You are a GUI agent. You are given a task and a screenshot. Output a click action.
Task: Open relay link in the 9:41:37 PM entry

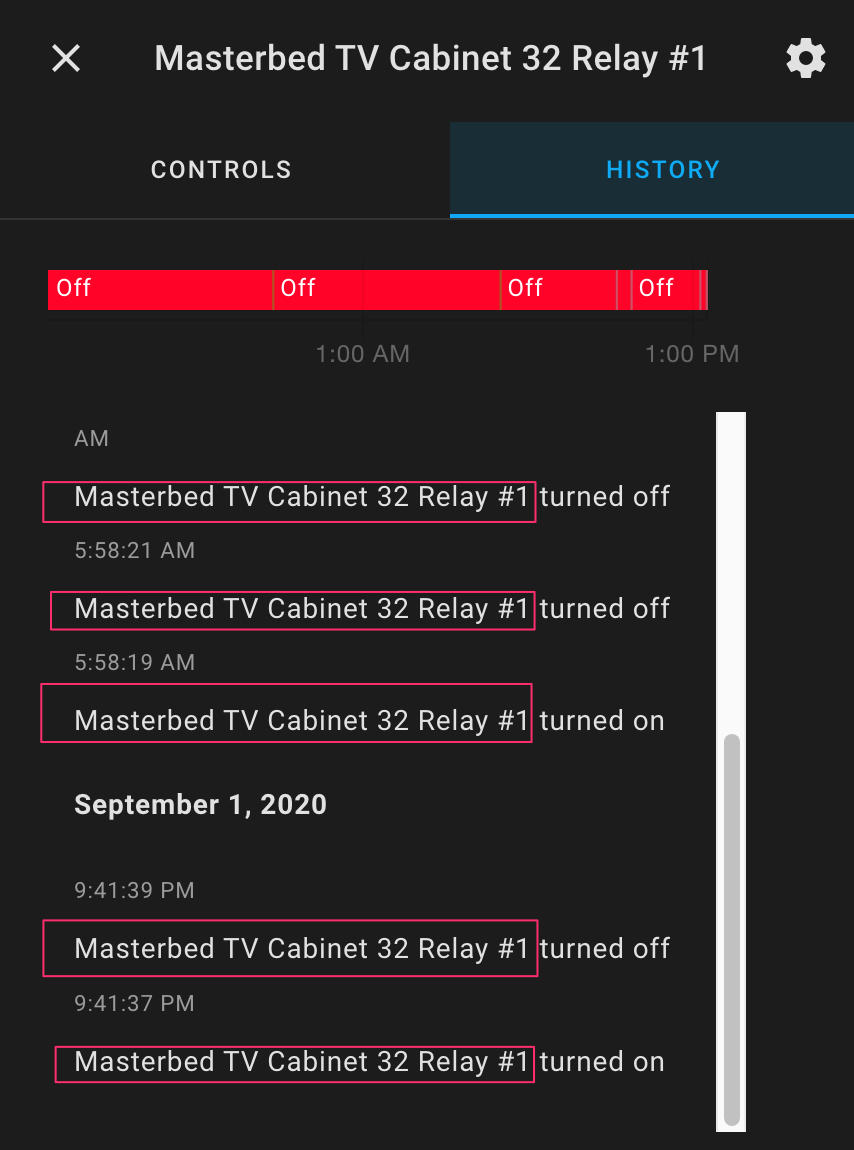tap(301, 1062)
